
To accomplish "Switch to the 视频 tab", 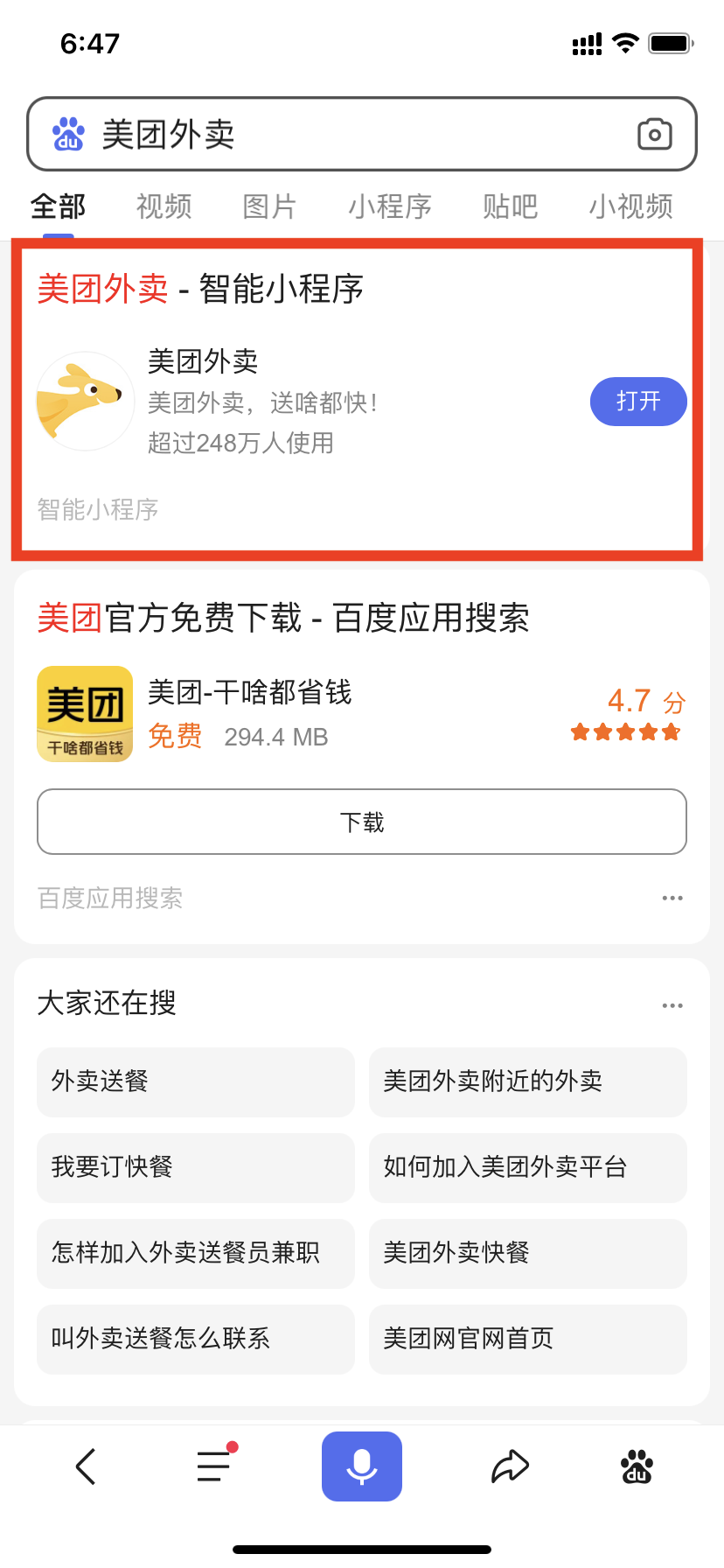I will 164,206.
